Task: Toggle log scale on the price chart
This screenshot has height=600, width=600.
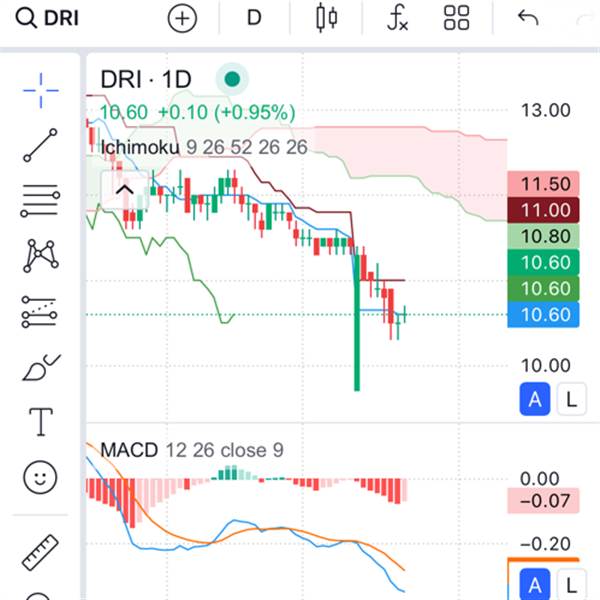Action: click(571, 400)
